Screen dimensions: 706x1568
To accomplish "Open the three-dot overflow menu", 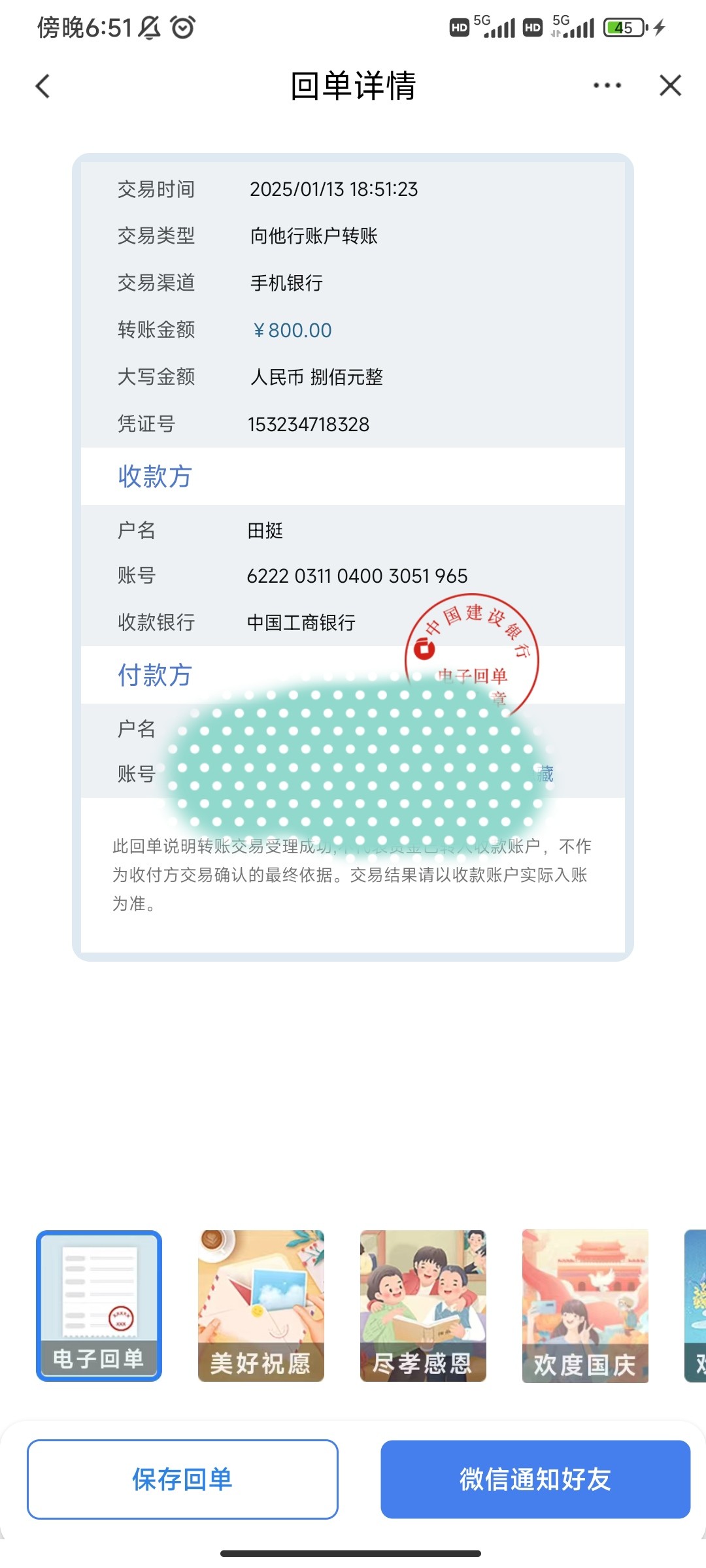I will [607, 86].
